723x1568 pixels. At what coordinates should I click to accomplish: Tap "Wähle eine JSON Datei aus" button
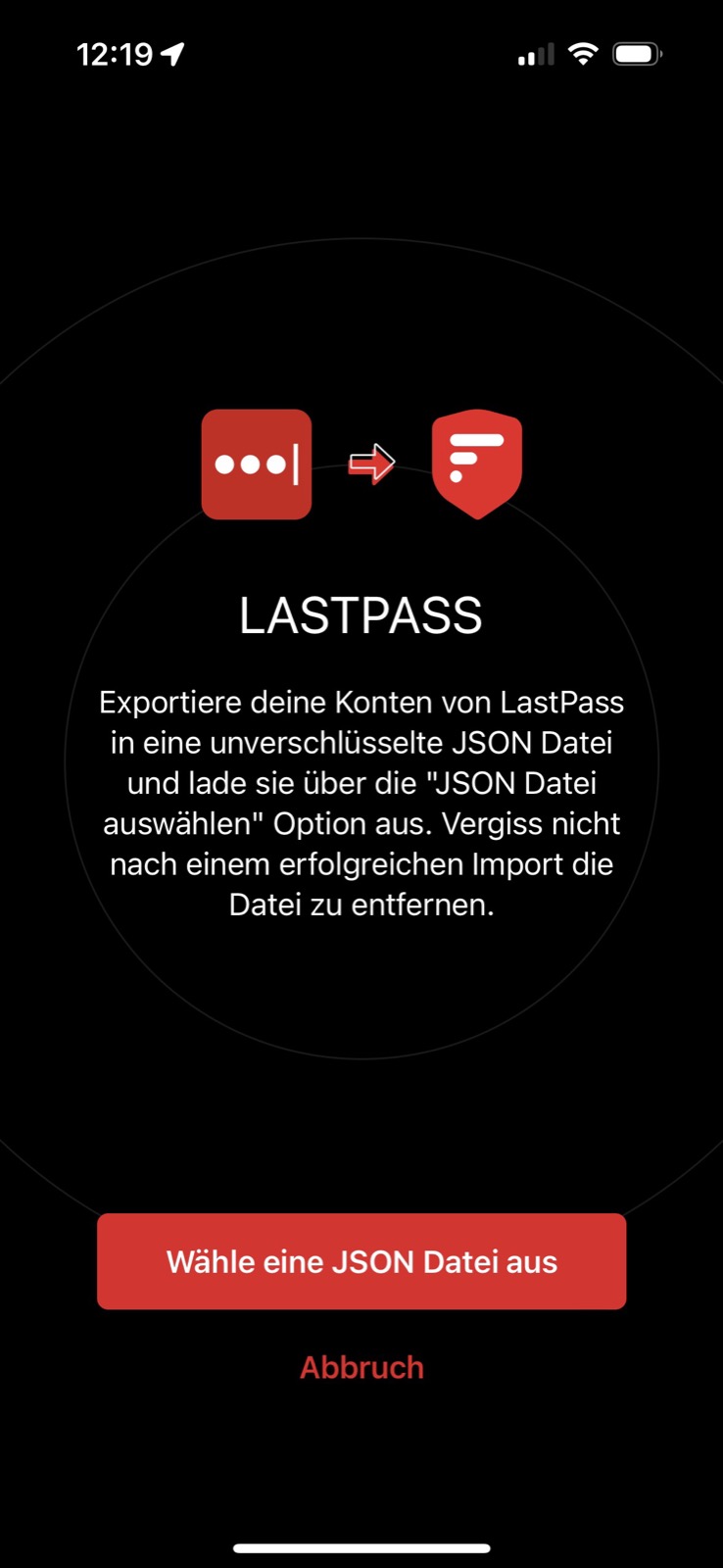click(361, 1261)
